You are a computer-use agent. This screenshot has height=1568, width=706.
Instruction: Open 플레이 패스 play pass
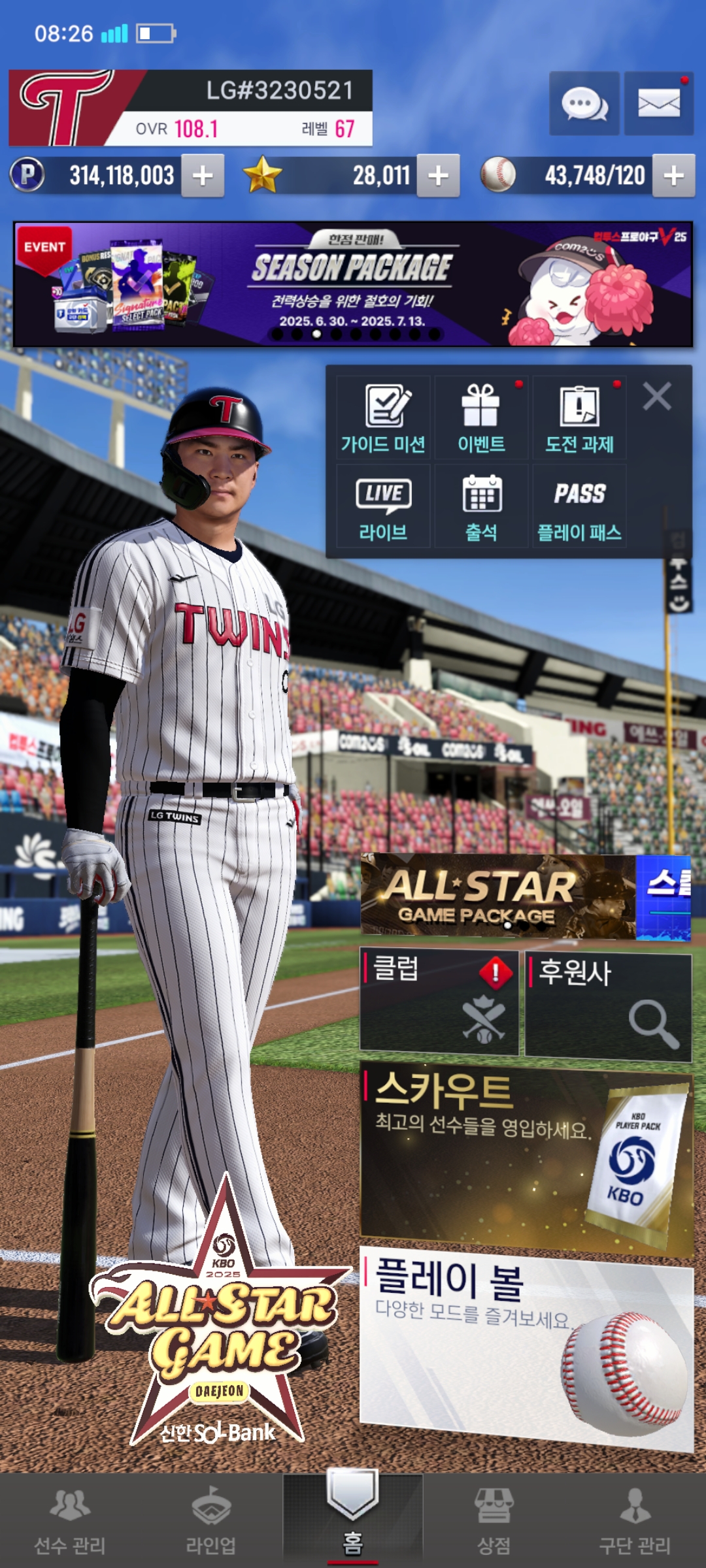click(579, 506)
